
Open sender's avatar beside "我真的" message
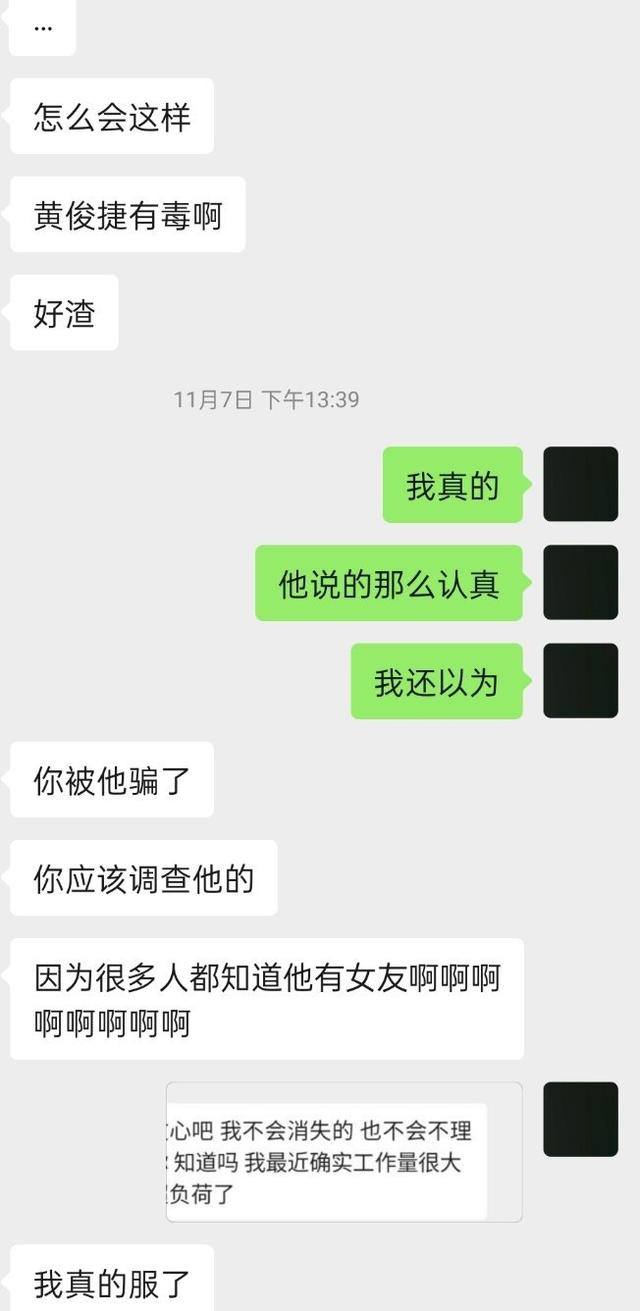tap(580, 484)
